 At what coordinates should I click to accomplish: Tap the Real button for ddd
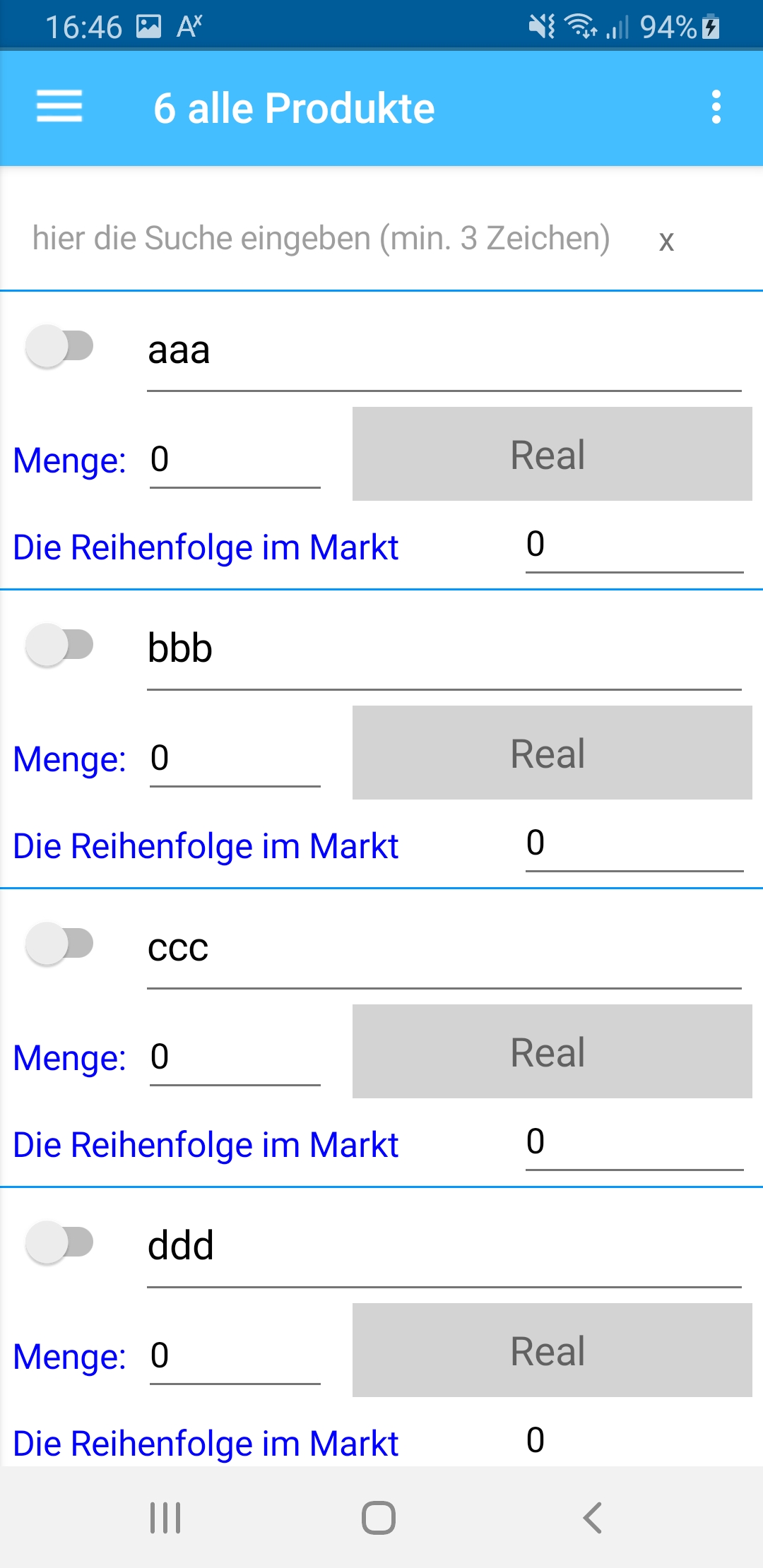(552, 1350)
